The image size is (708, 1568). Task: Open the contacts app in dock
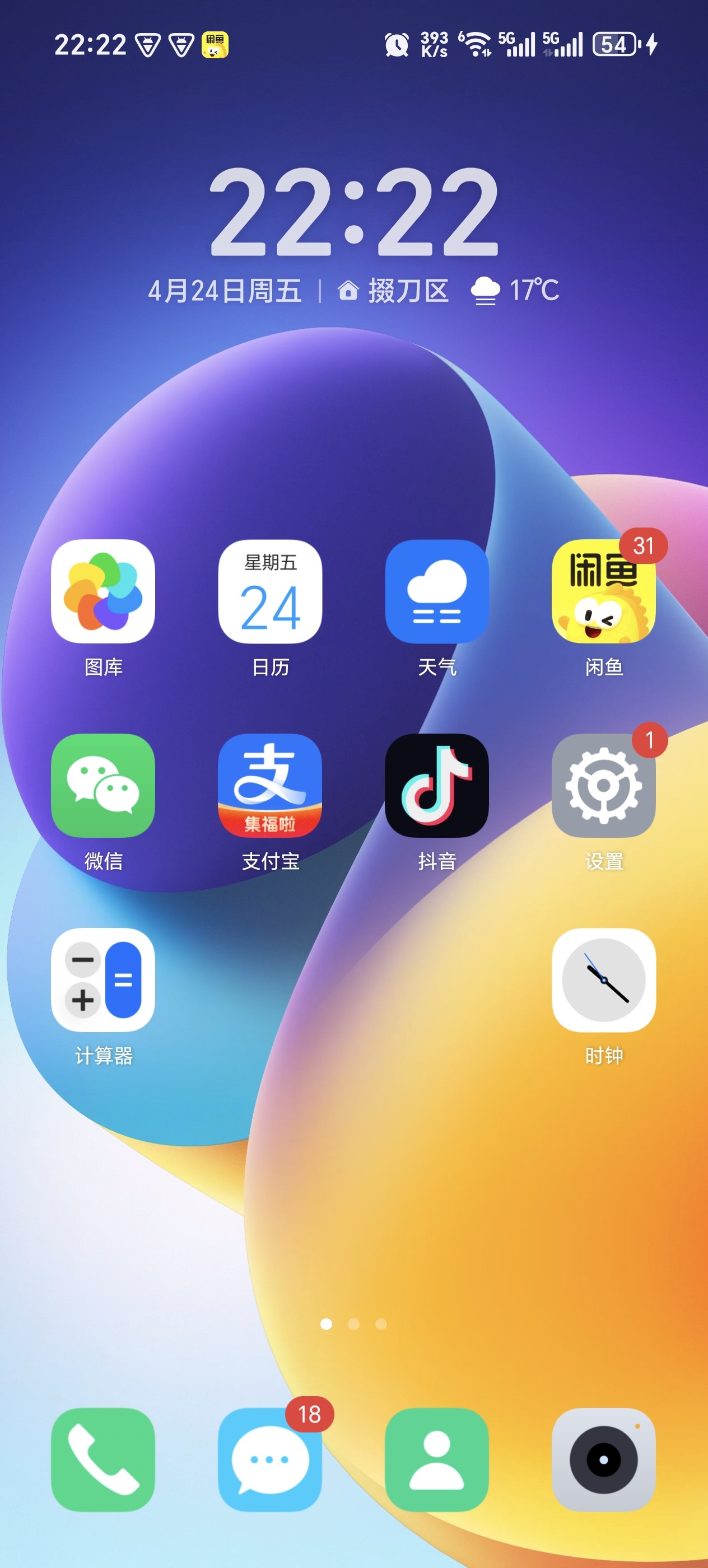pos(436,1459)
